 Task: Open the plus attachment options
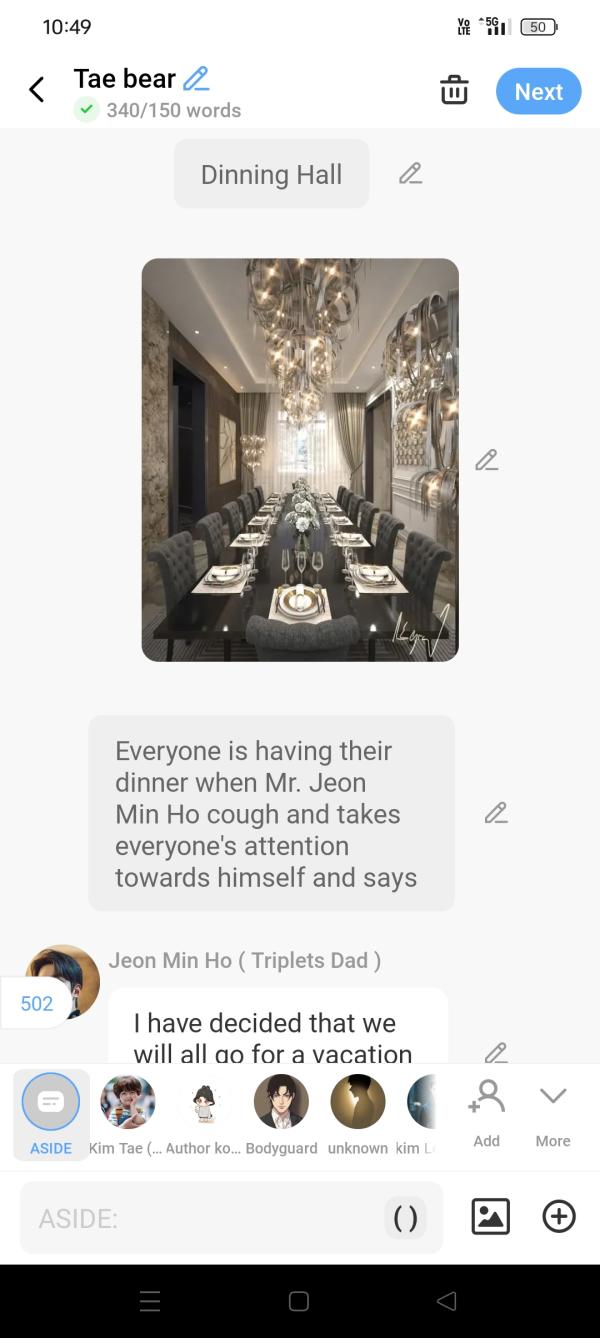pyautogui.click(x=558, y=1216)
